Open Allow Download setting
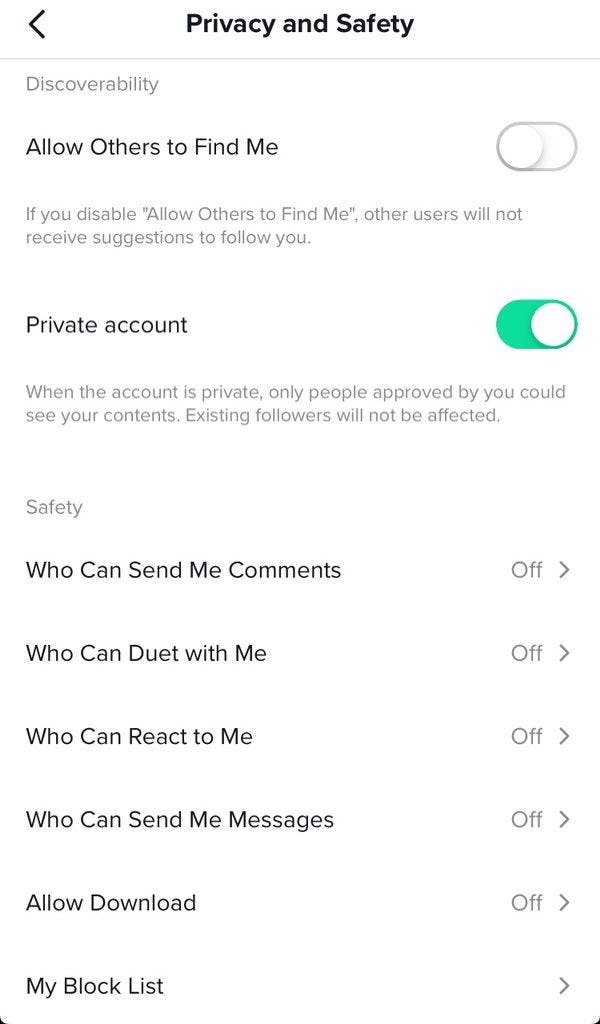600x1024 pixels. [300, 903]
